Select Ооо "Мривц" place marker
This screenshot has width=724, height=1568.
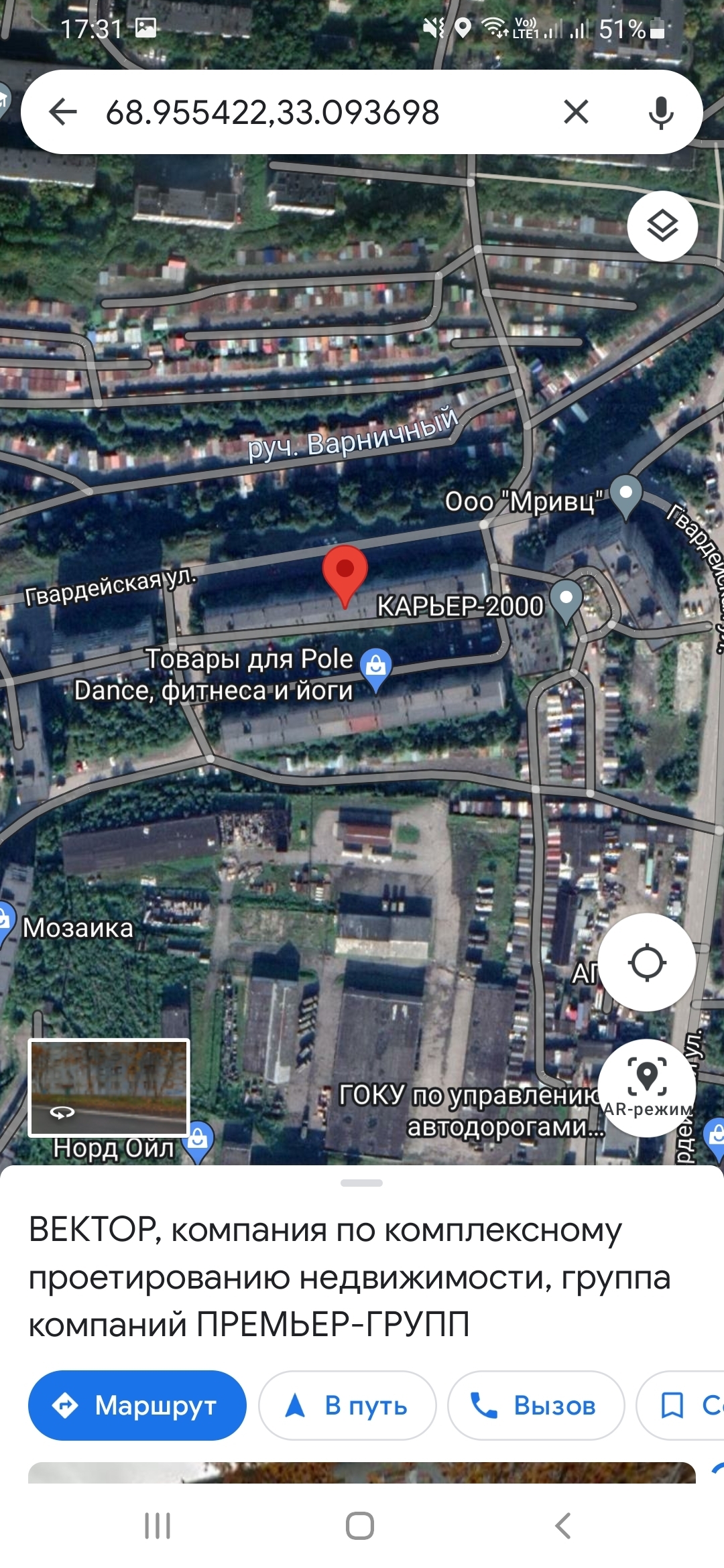click(625, 495)
